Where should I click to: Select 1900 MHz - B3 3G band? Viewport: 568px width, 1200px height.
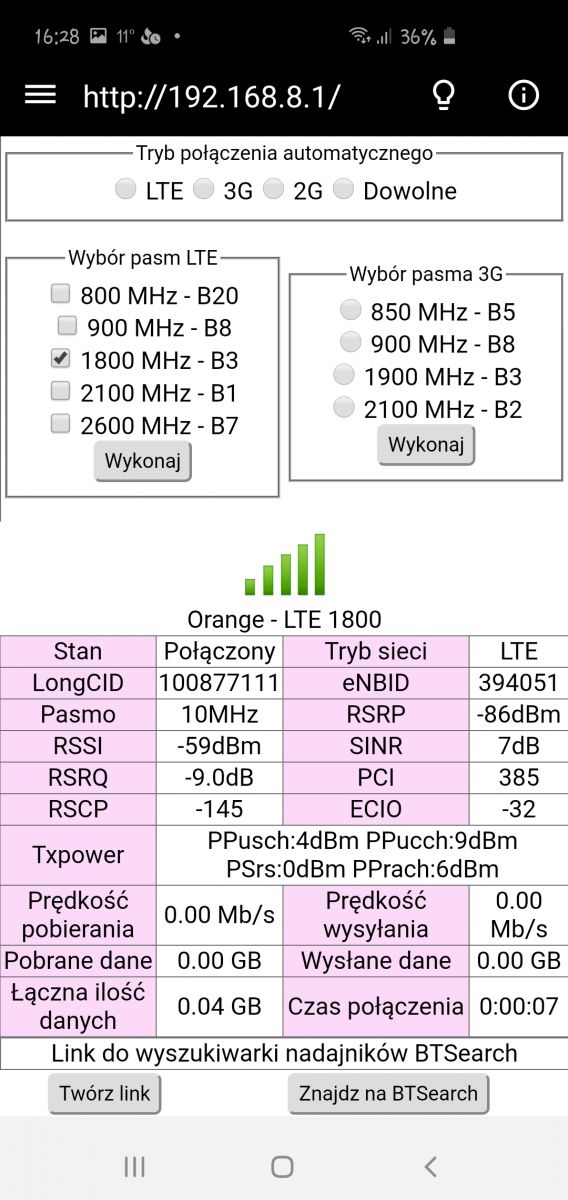(343, 375)
